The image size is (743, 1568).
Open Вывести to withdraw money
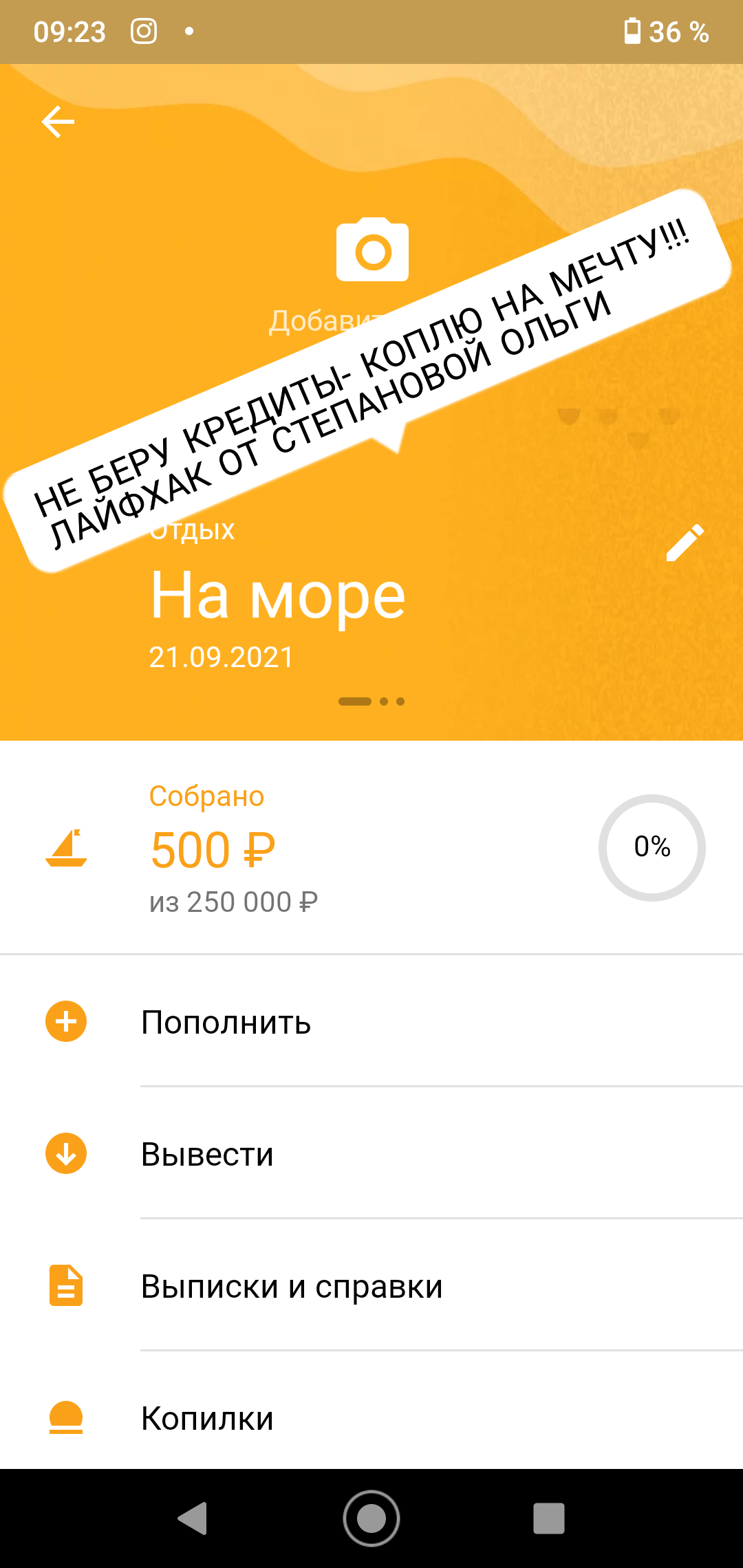206,1154
